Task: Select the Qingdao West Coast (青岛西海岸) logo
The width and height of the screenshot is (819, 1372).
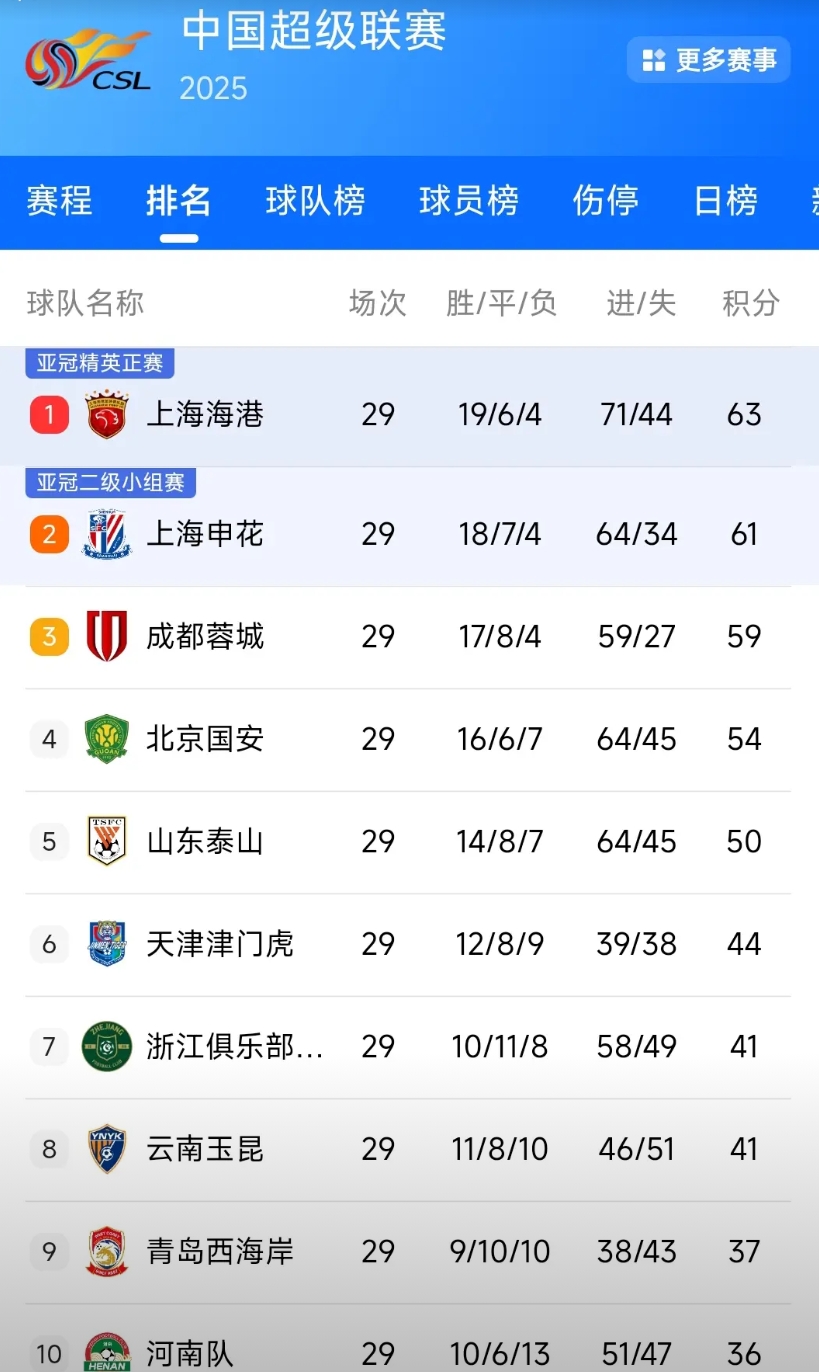Action: coord(105,1251)
